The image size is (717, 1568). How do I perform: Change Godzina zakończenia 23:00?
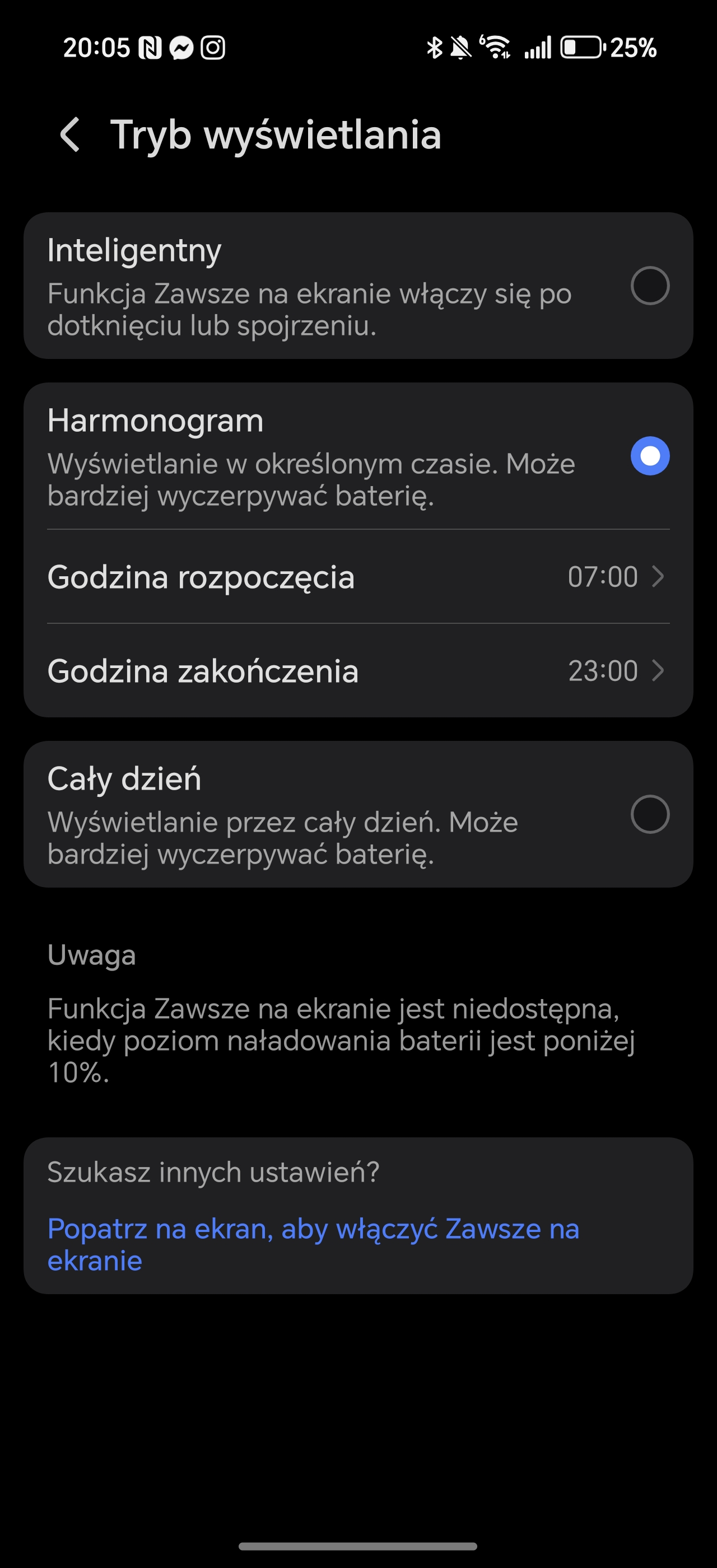coord(358,671)
